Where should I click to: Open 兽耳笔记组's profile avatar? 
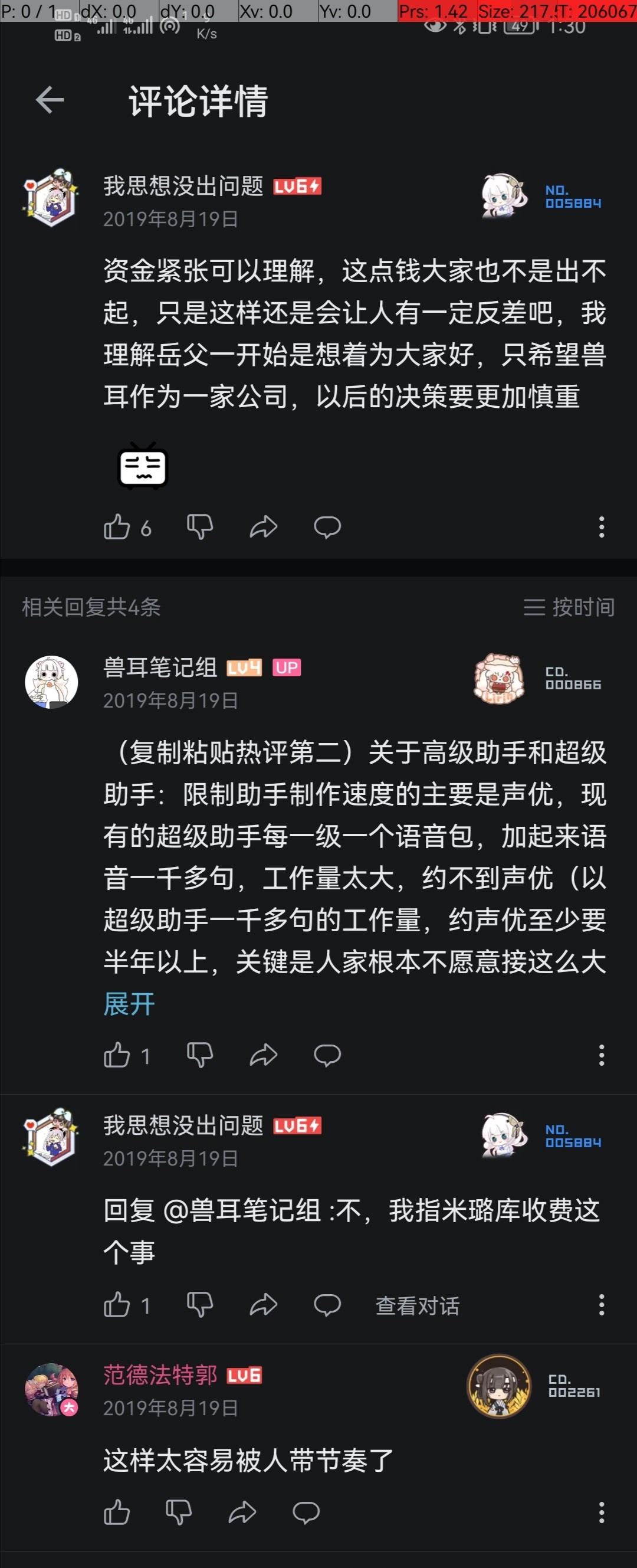51,682
